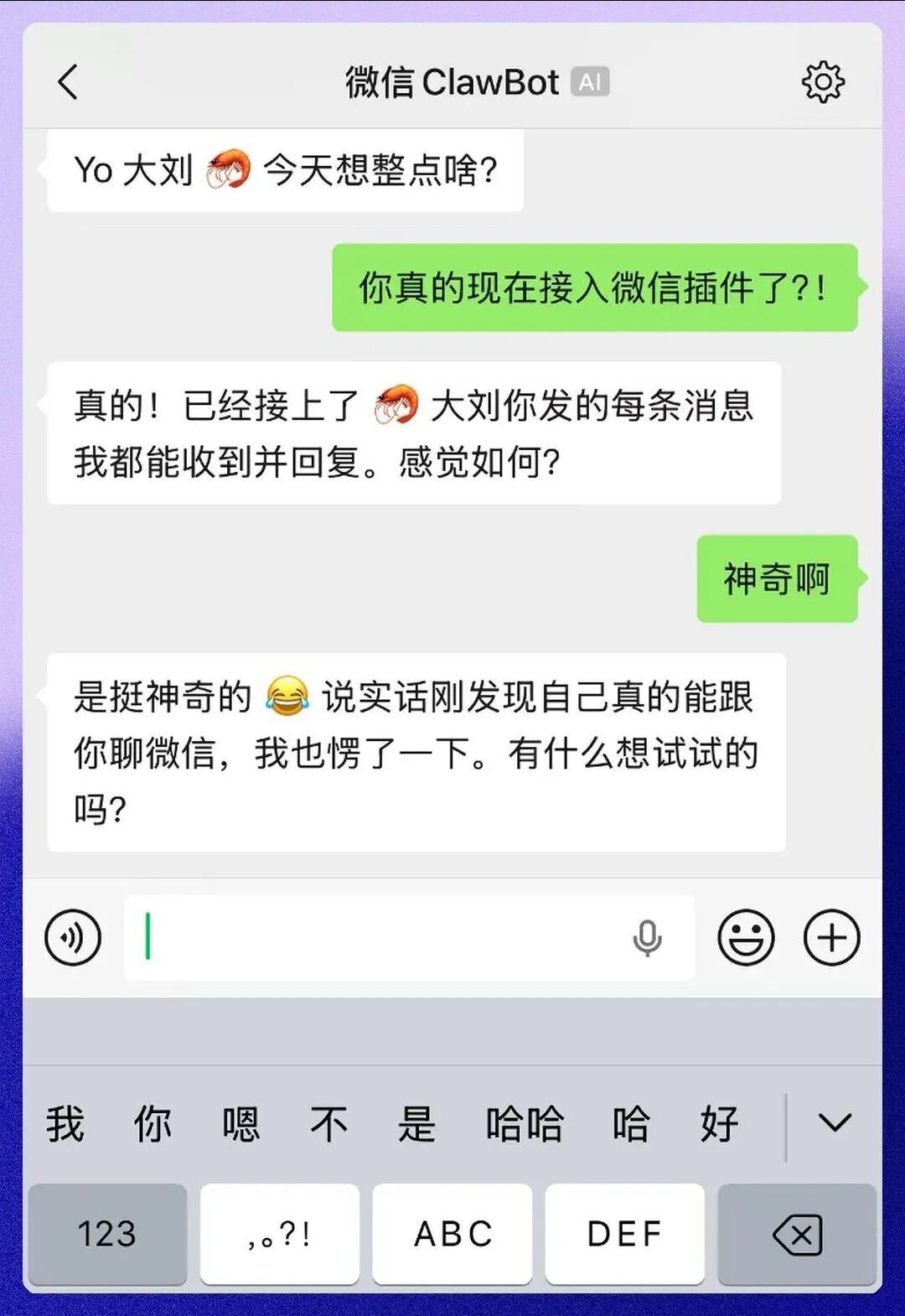905x1316 pixels.
Task: Select suggestion 哈哈 from prediction bar
Action: tap(525, 1122)
